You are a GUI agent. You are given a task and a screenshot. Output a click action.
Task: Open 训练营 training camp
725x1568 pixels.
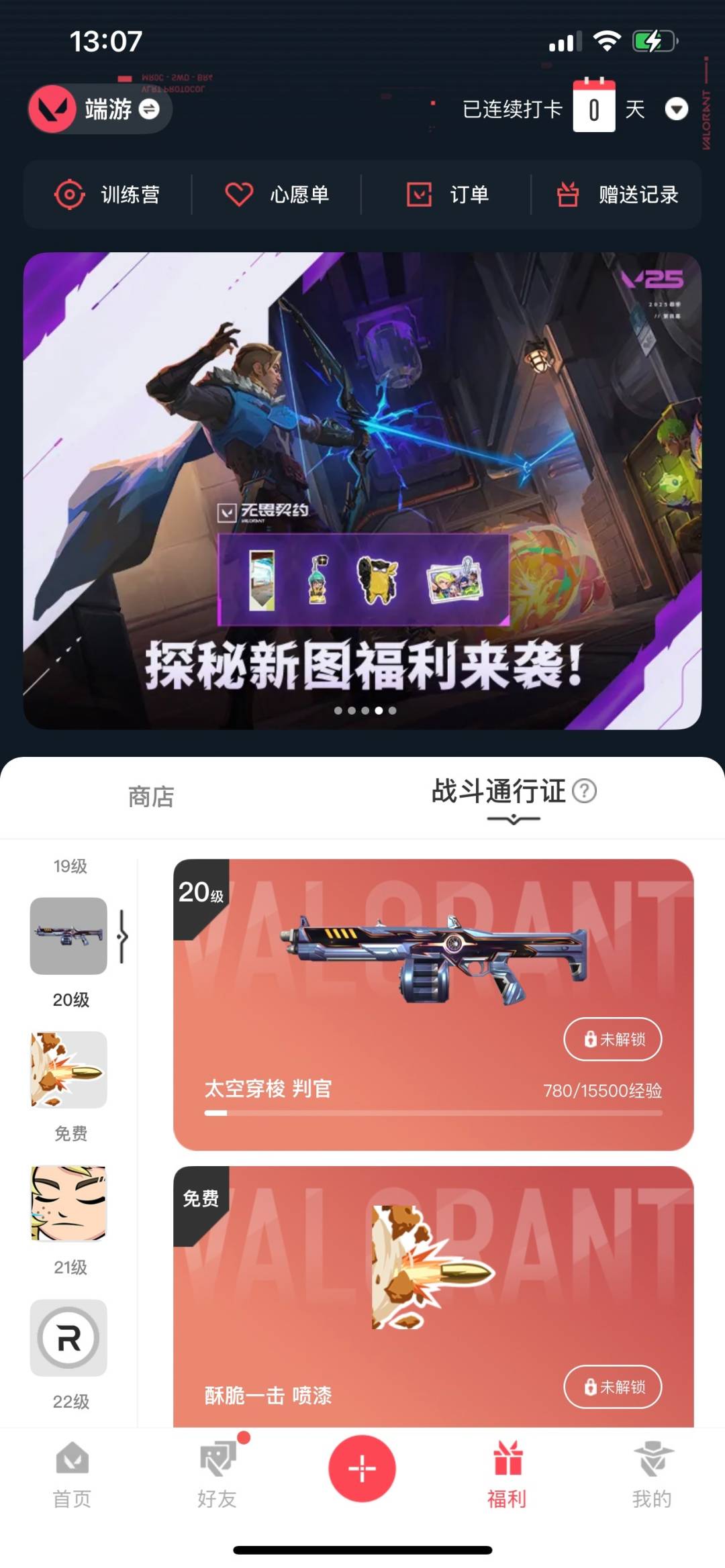pos(107,195)
